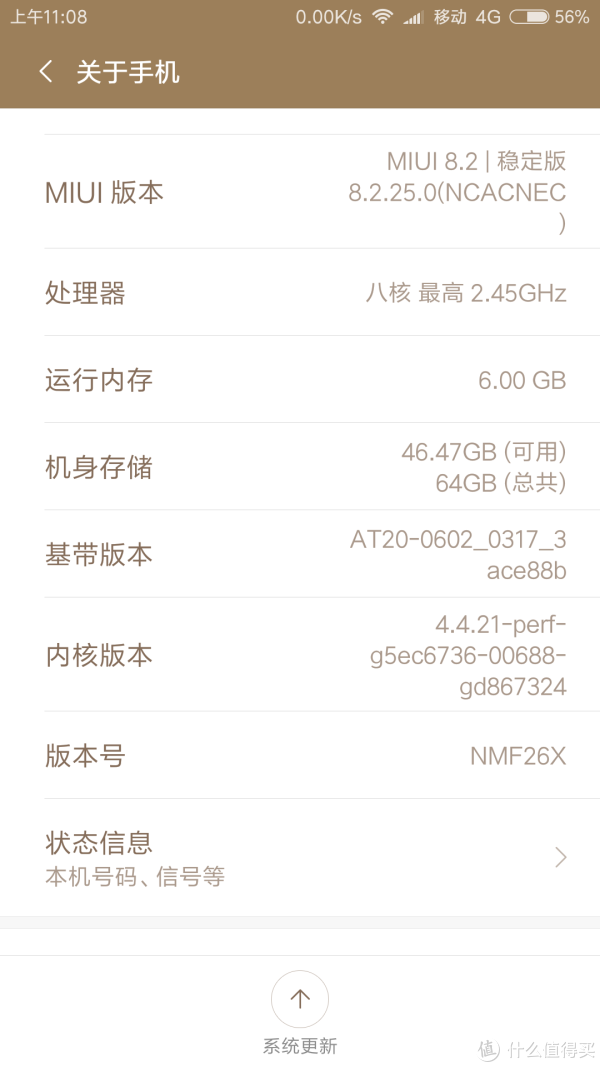This screenshot has height=1067, width=600.
Task: Open 状态信息 row
Action: 300,857
